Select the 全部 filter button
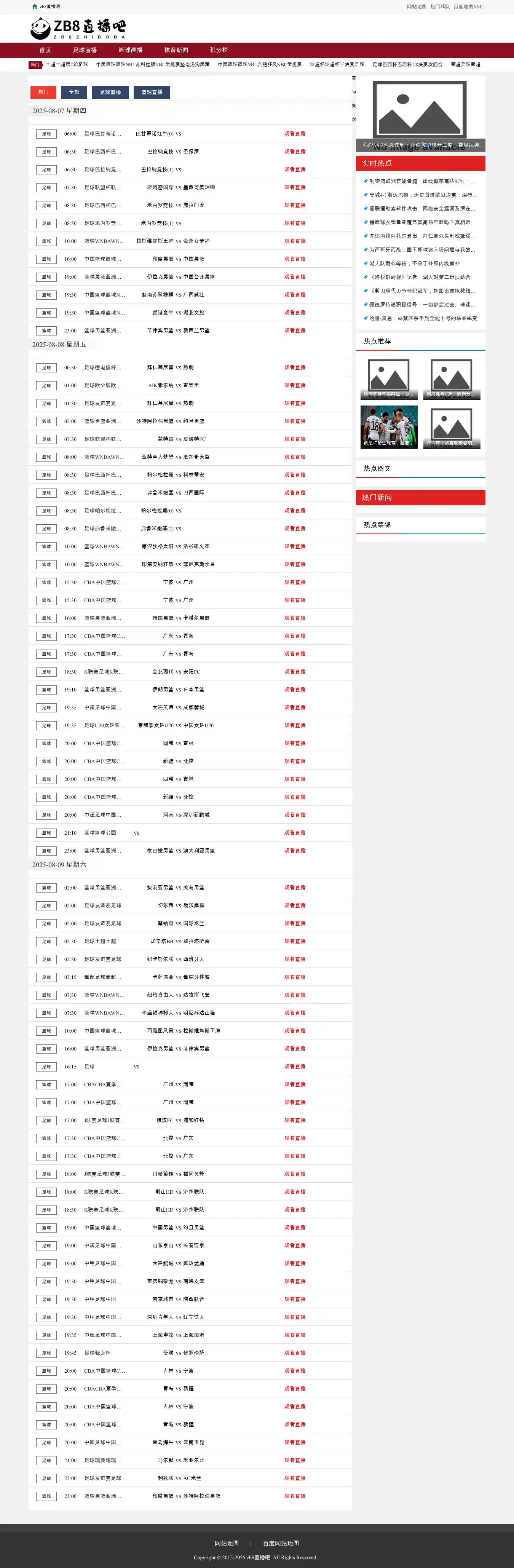This screenshot has height=1568, width=514. click(x=74, y=92)
